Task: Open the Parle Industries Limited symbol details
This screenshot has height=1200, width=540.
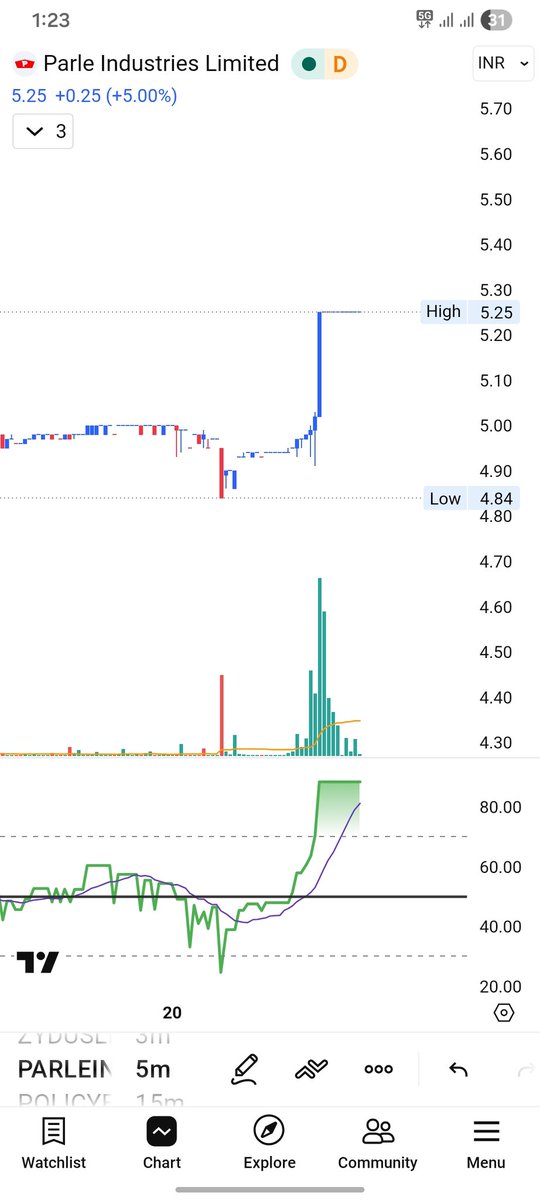Action: (146, 64)
